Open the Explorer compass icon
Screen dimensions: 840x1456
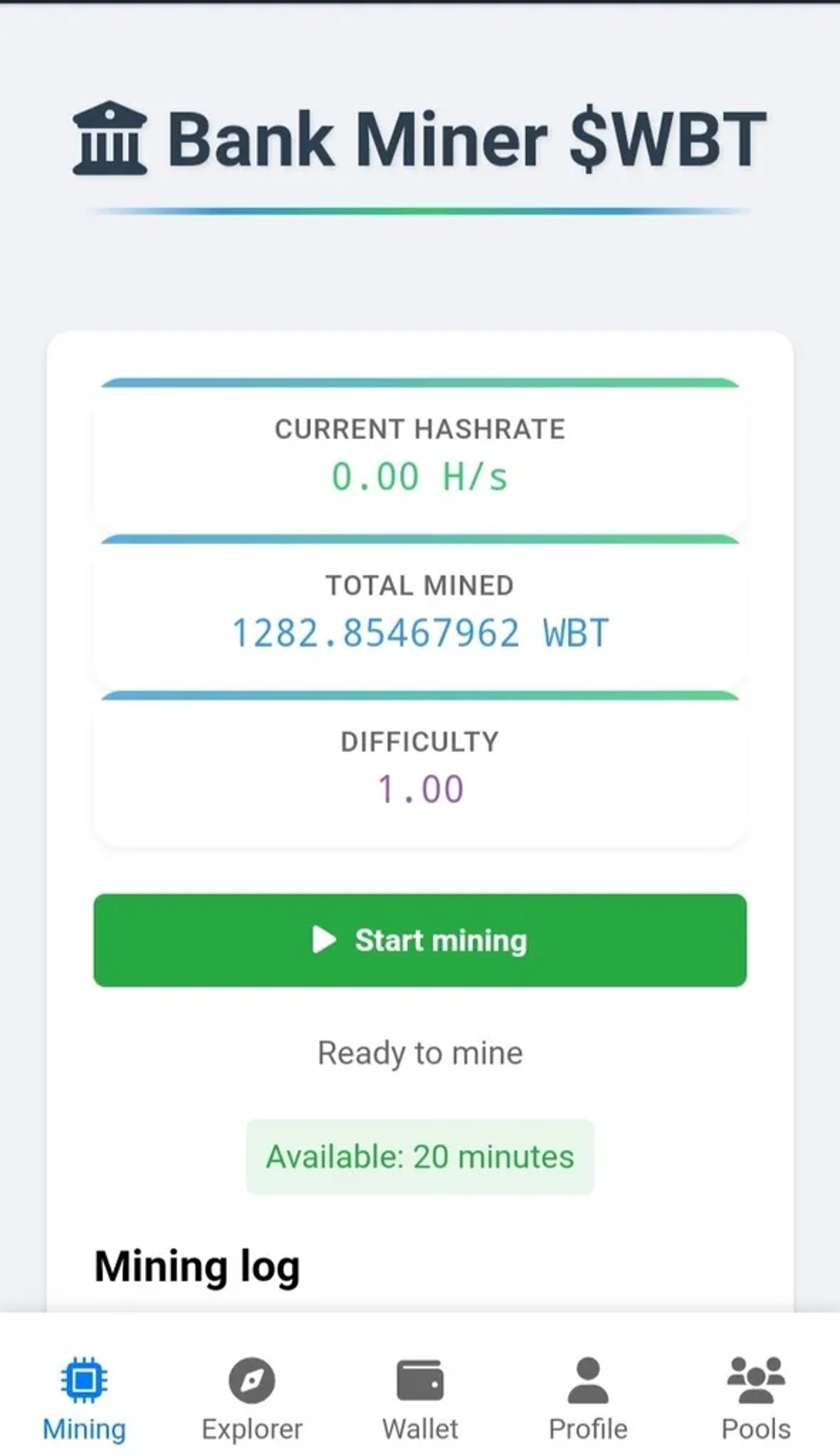252,1379
